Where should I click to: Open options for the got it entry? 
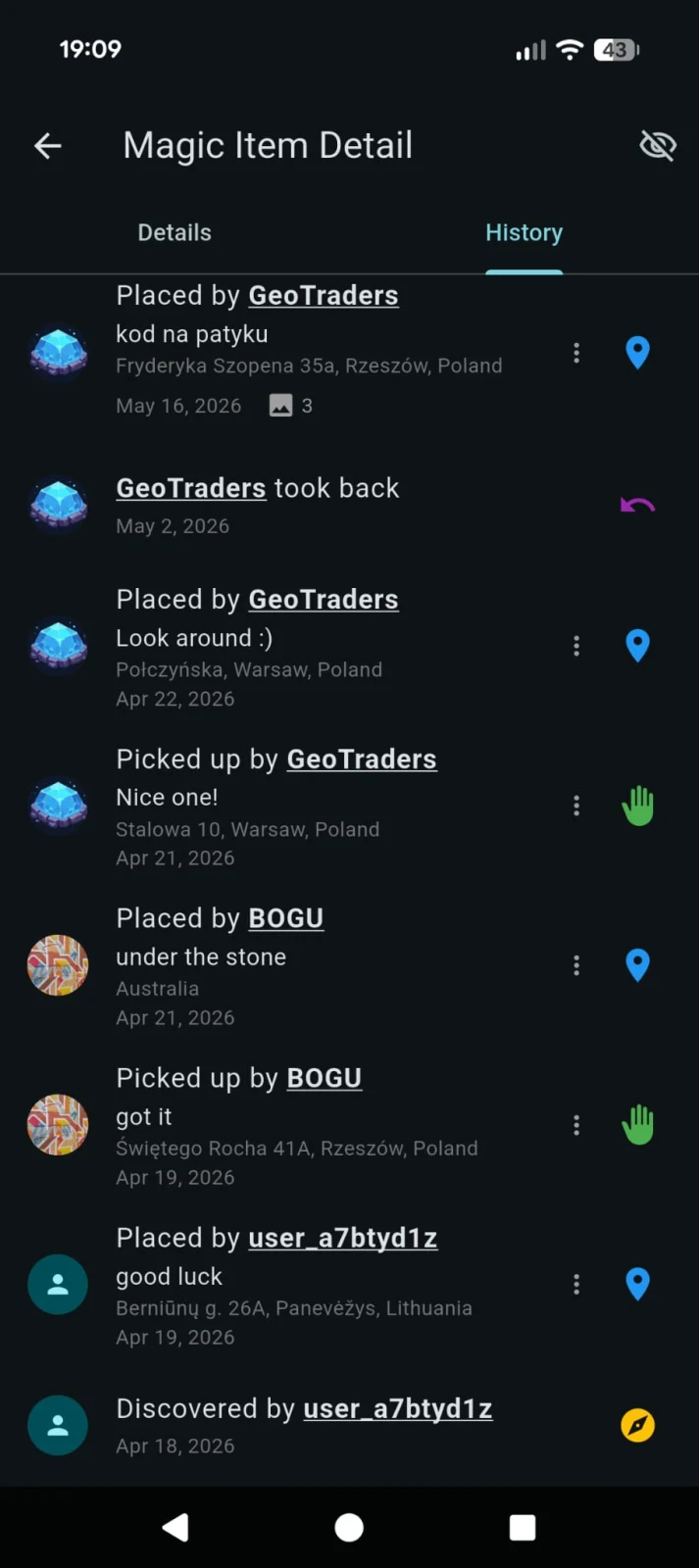click(576, 1125)
